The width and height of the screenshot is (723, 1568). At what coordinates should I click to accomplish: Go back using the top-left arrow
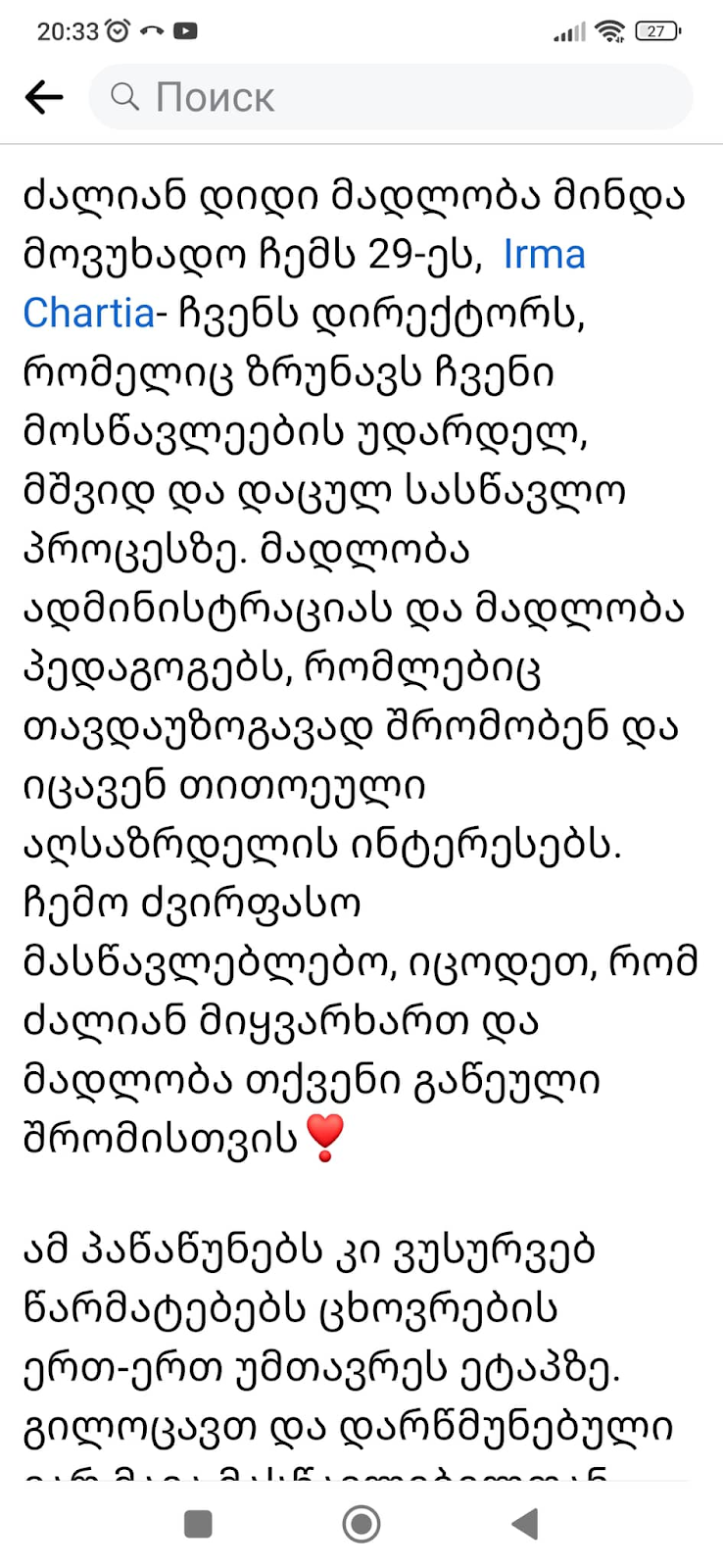(44, 97)
